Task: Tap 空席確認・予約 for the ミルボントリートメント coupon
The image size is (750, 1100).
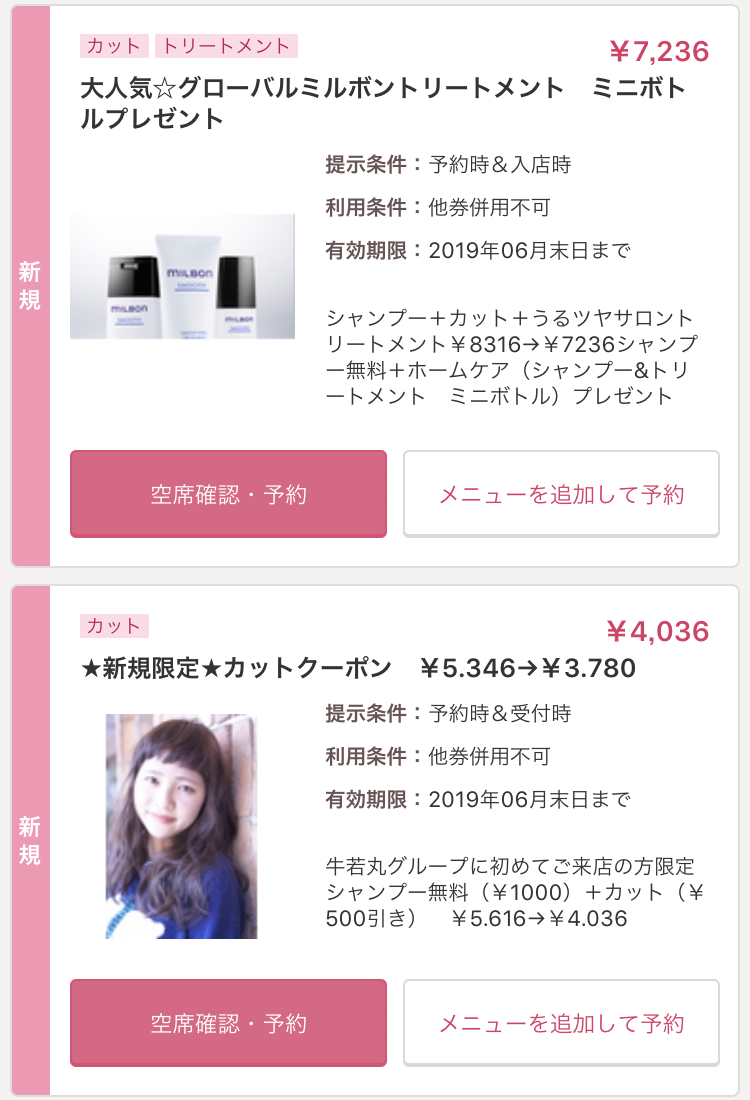Action: tap(228, 494)
